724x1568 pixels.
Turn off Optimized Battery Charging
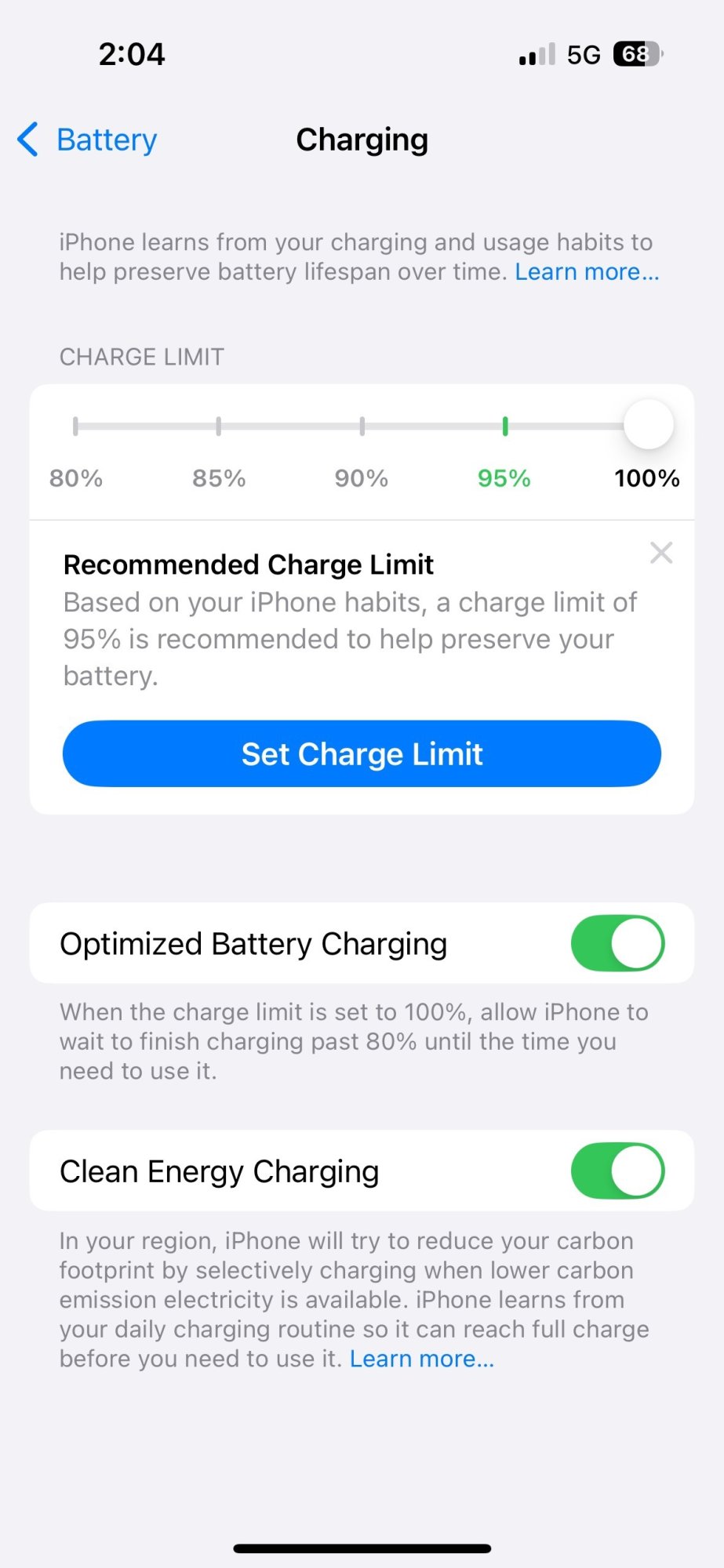click(x=617, y=943)
